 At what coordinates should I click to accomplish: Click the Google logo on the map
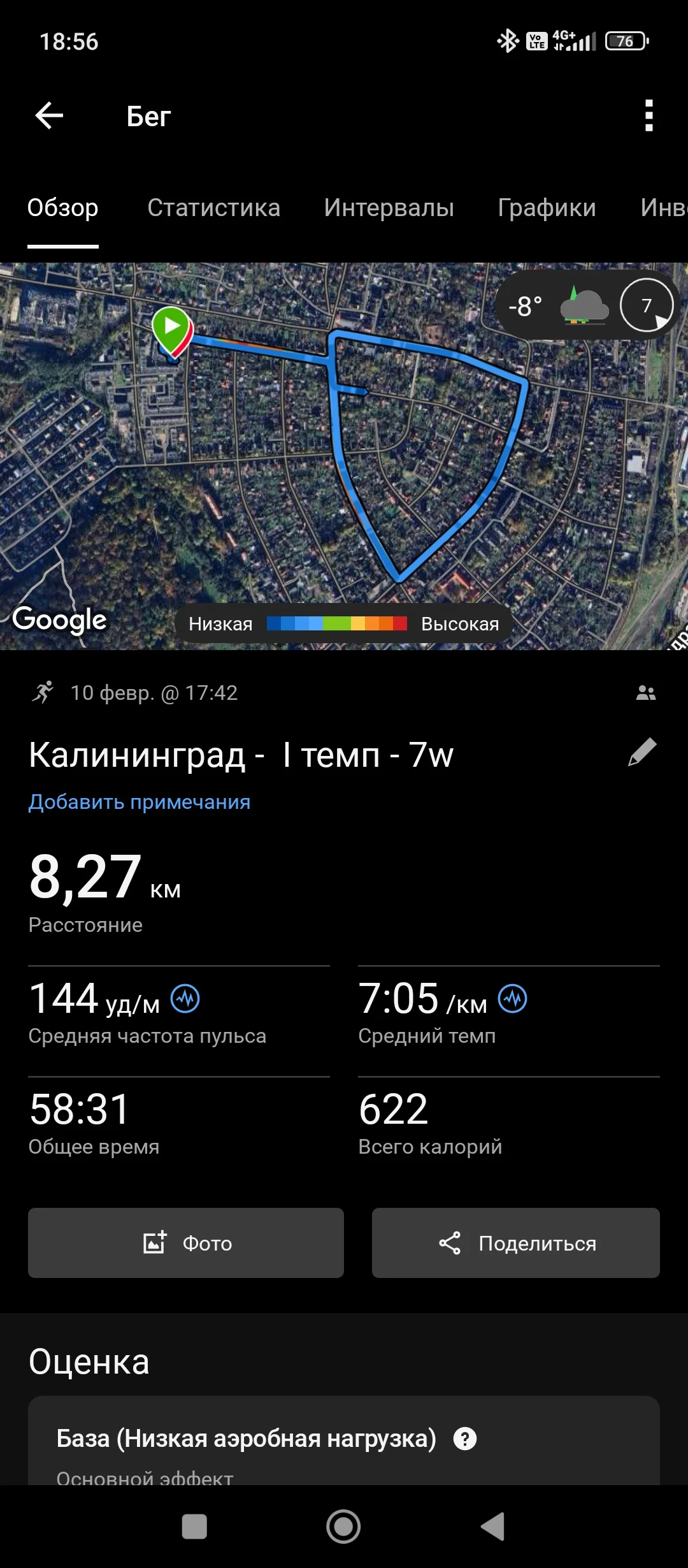60,619
